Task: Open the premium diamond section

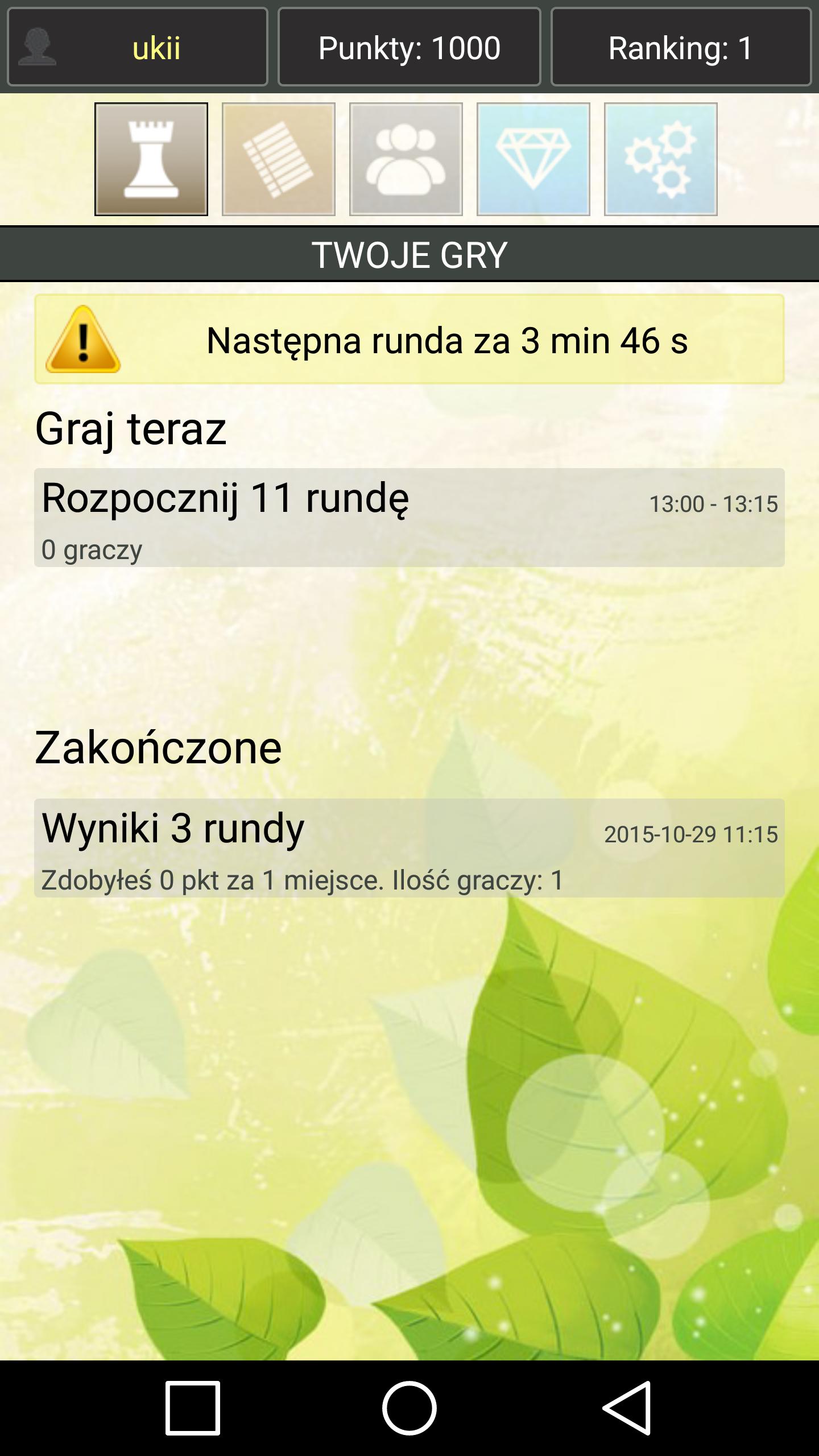Action: click(533, 159)
